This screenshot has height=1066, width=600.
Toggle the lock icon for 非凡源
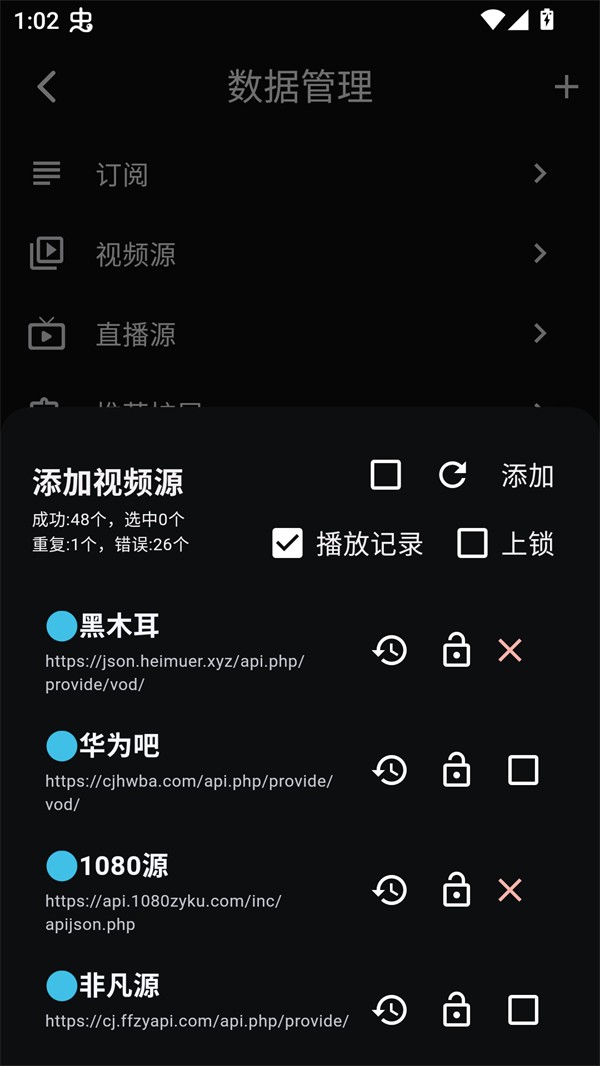coord(456,1010)
